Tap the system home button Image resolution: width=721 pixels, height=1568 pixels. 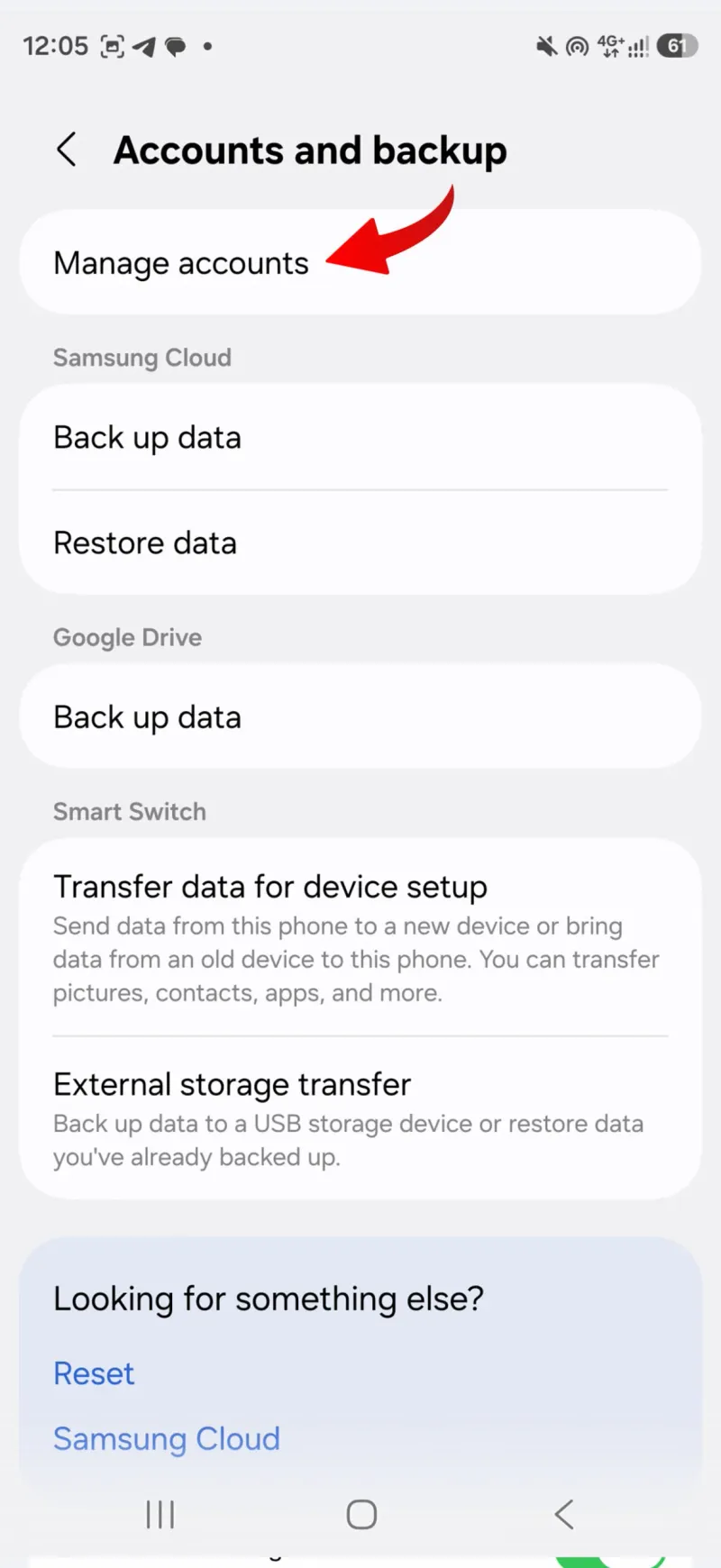point(361,1514)
